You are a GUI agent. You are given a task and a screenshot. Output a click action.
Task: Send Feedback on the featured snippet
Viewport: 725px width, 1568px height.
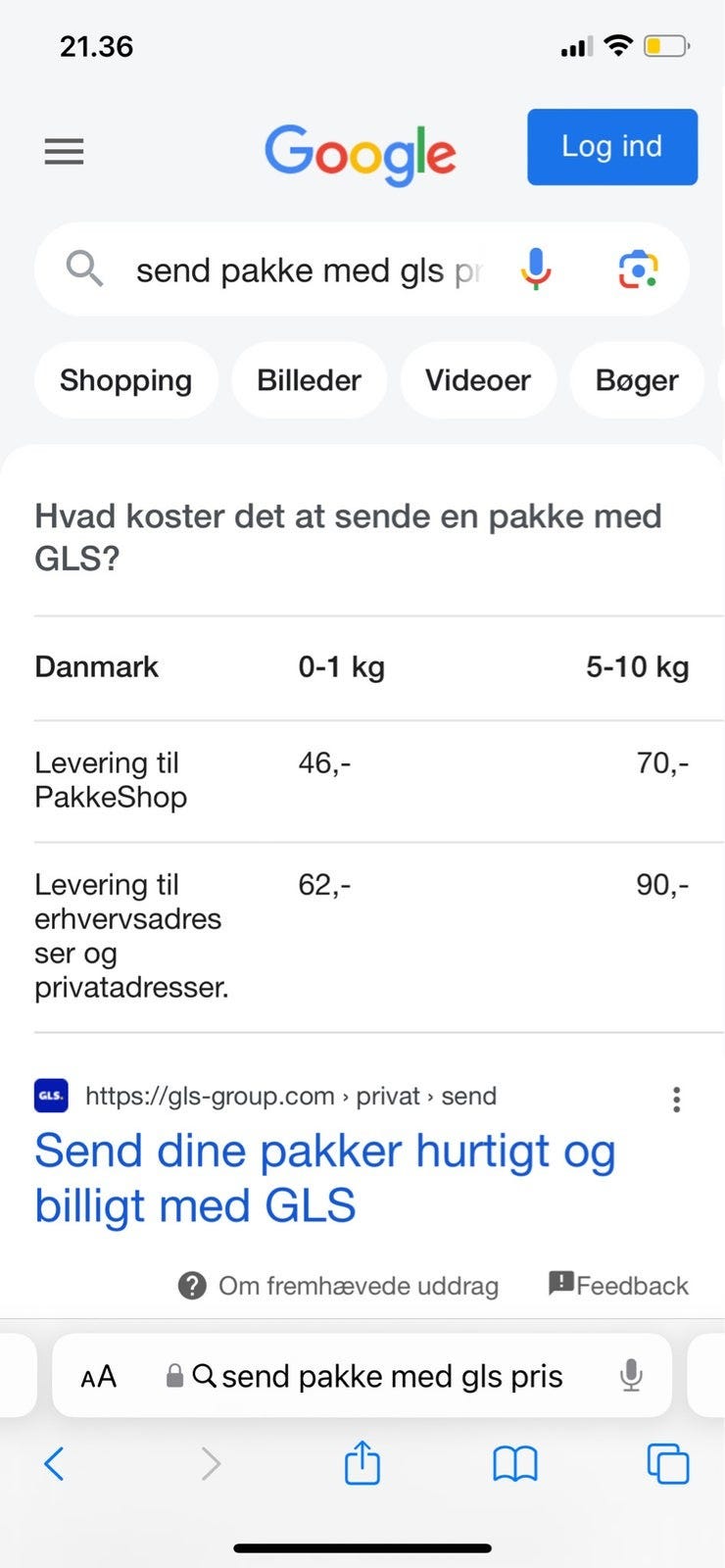pyautogui.click(x=619, y=1285)
